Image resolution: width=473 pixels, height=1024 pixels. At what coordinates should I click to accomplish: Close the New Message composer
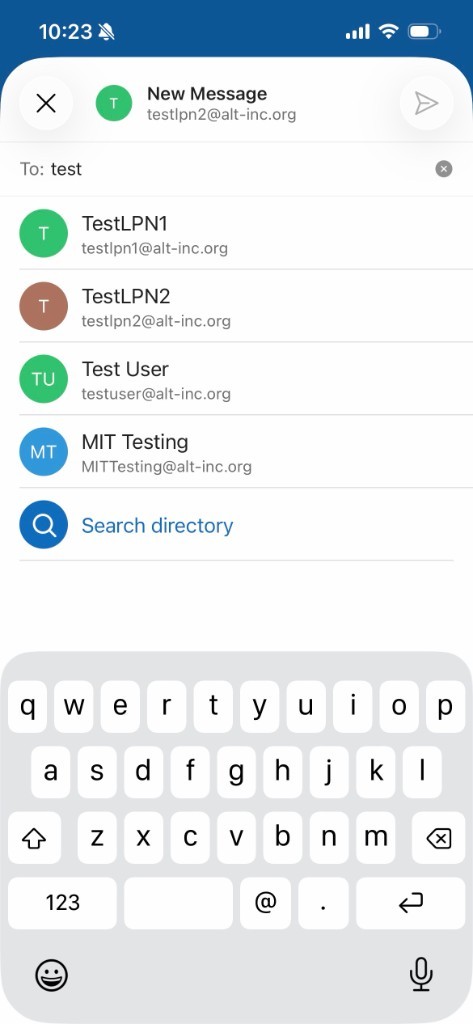click(46, 103)
